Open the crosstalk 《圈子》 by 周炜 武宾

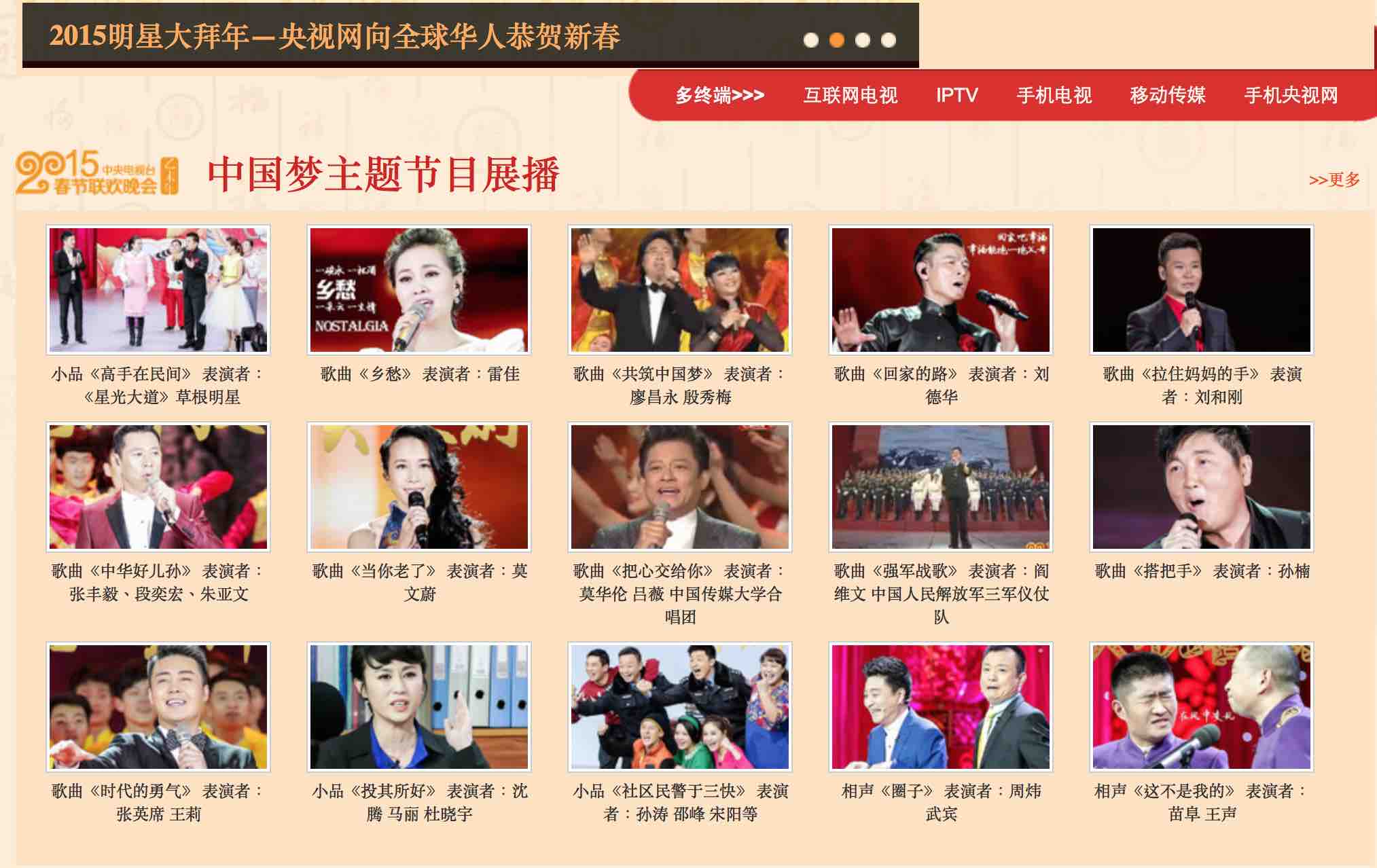[x=941, y=707]
